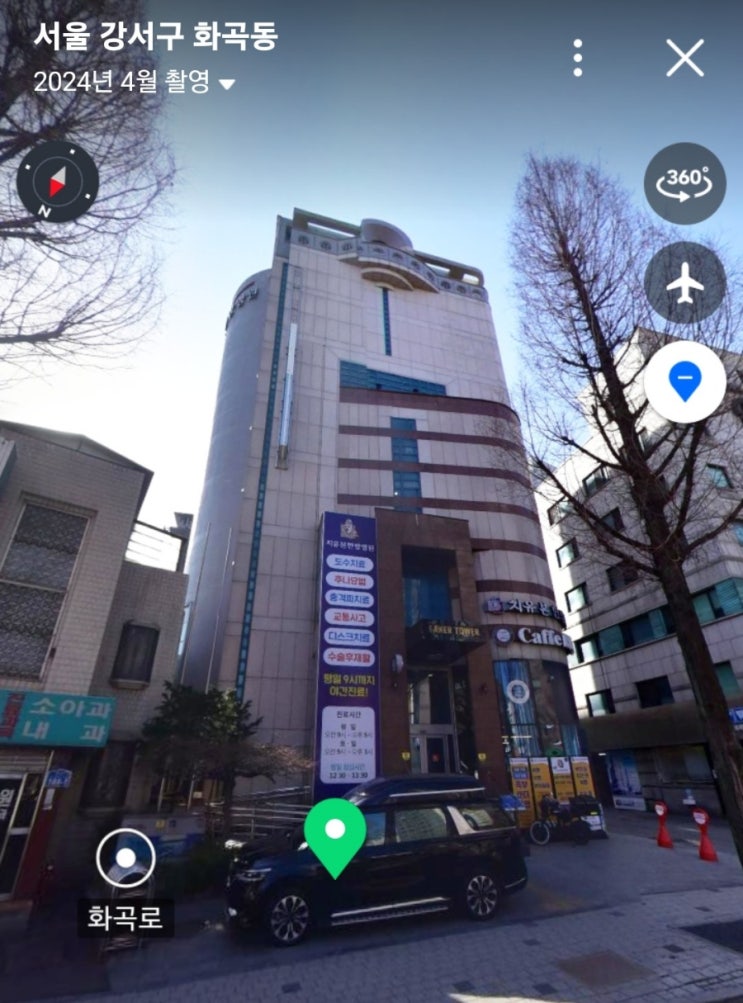
Task: Move to the 화곡로 street marker
Action: click(x=126, y=858)
